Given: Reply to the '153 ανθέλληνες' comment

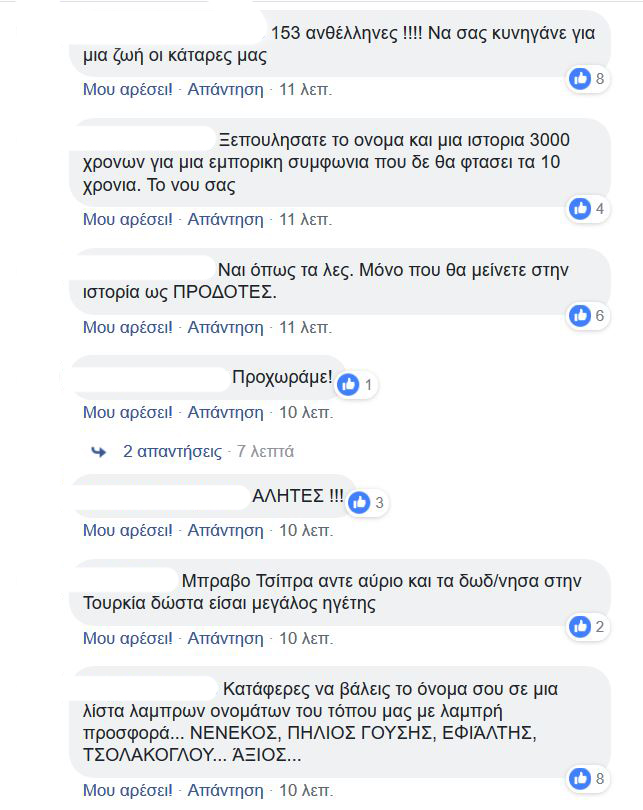Looking at the screenshot, I should 225,89.
